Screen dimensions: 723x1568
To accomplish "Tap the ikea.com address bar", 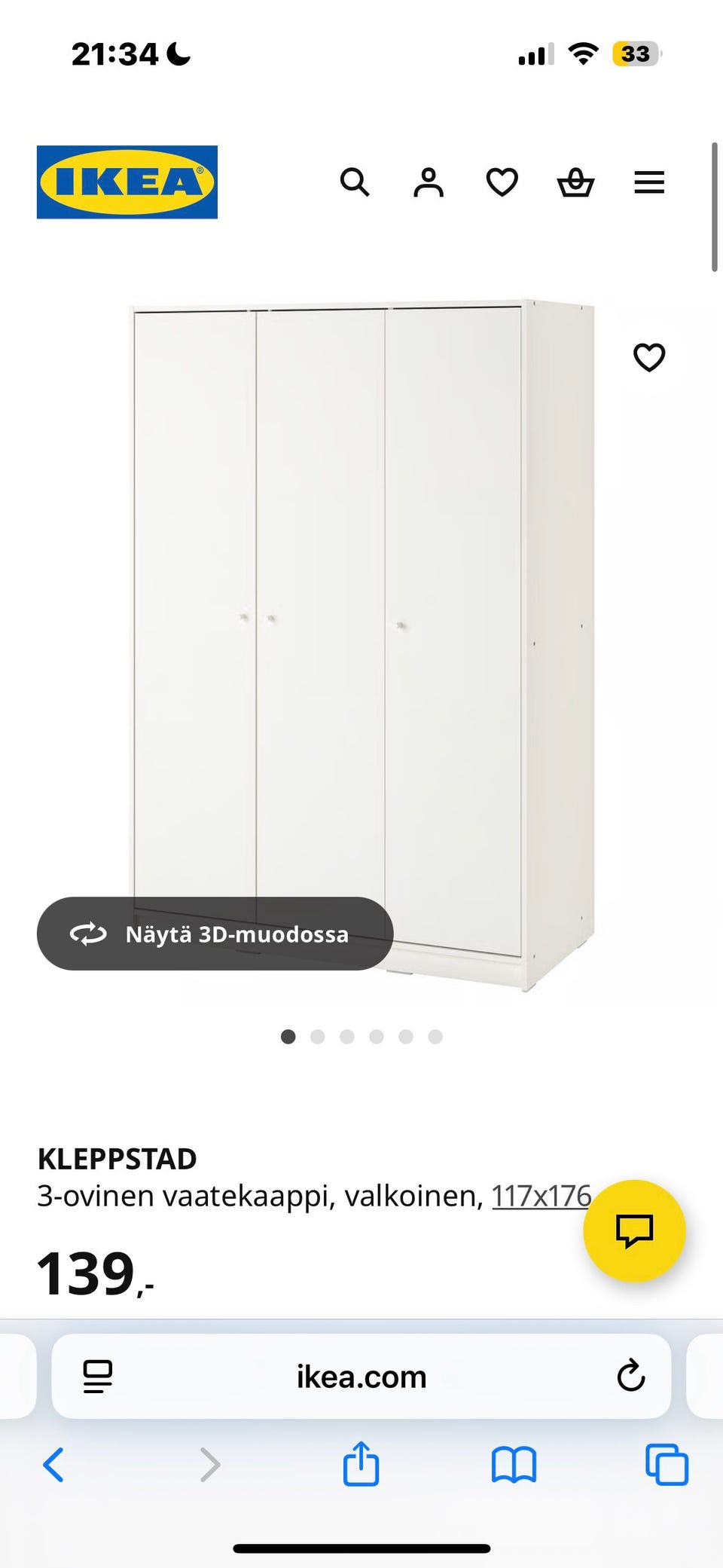I will pyautogui.click(x=361, y=1377).
